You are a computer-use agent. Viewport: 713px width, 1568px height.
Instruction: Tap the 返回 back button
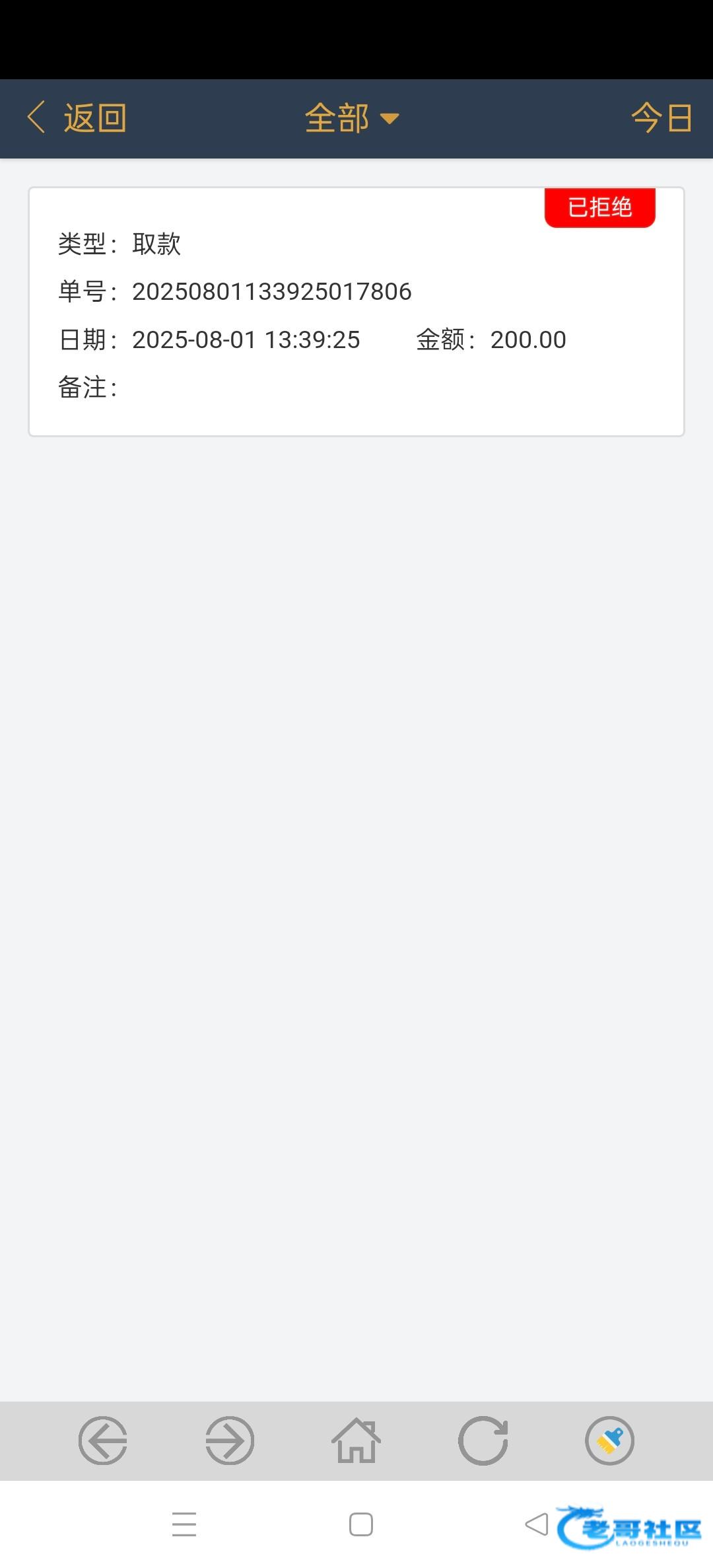(77, 118)
